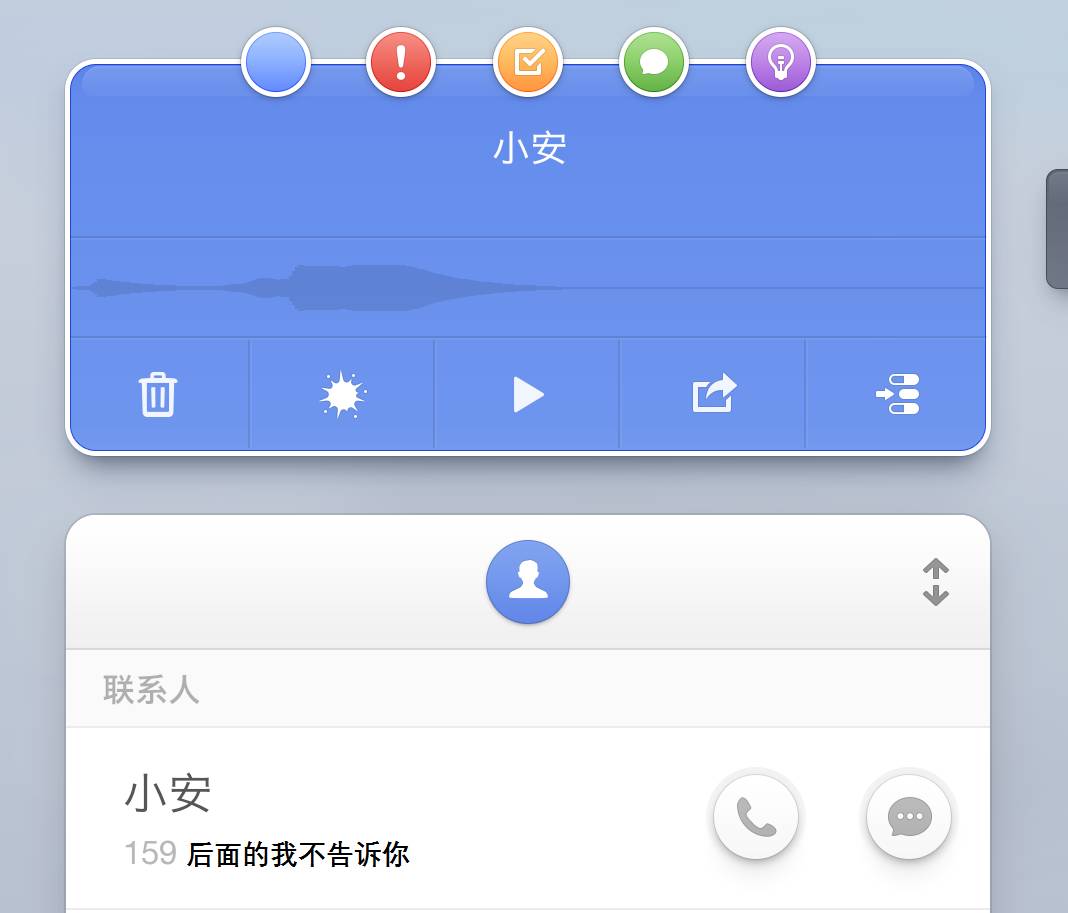Mark the note with red exclamation tag

pos(401,62)
